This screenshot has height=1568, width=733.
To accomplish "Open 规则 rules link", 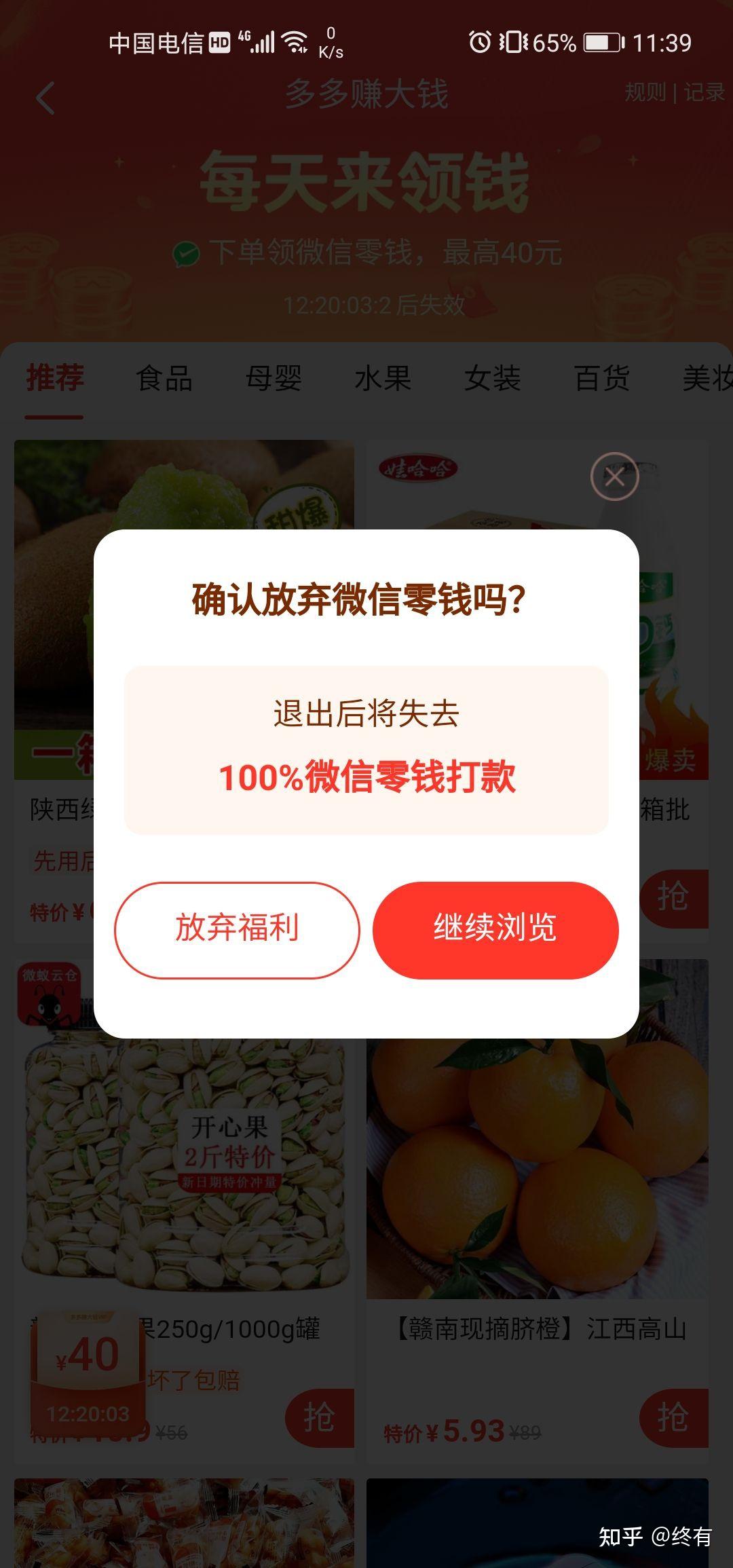I will 645,92.
